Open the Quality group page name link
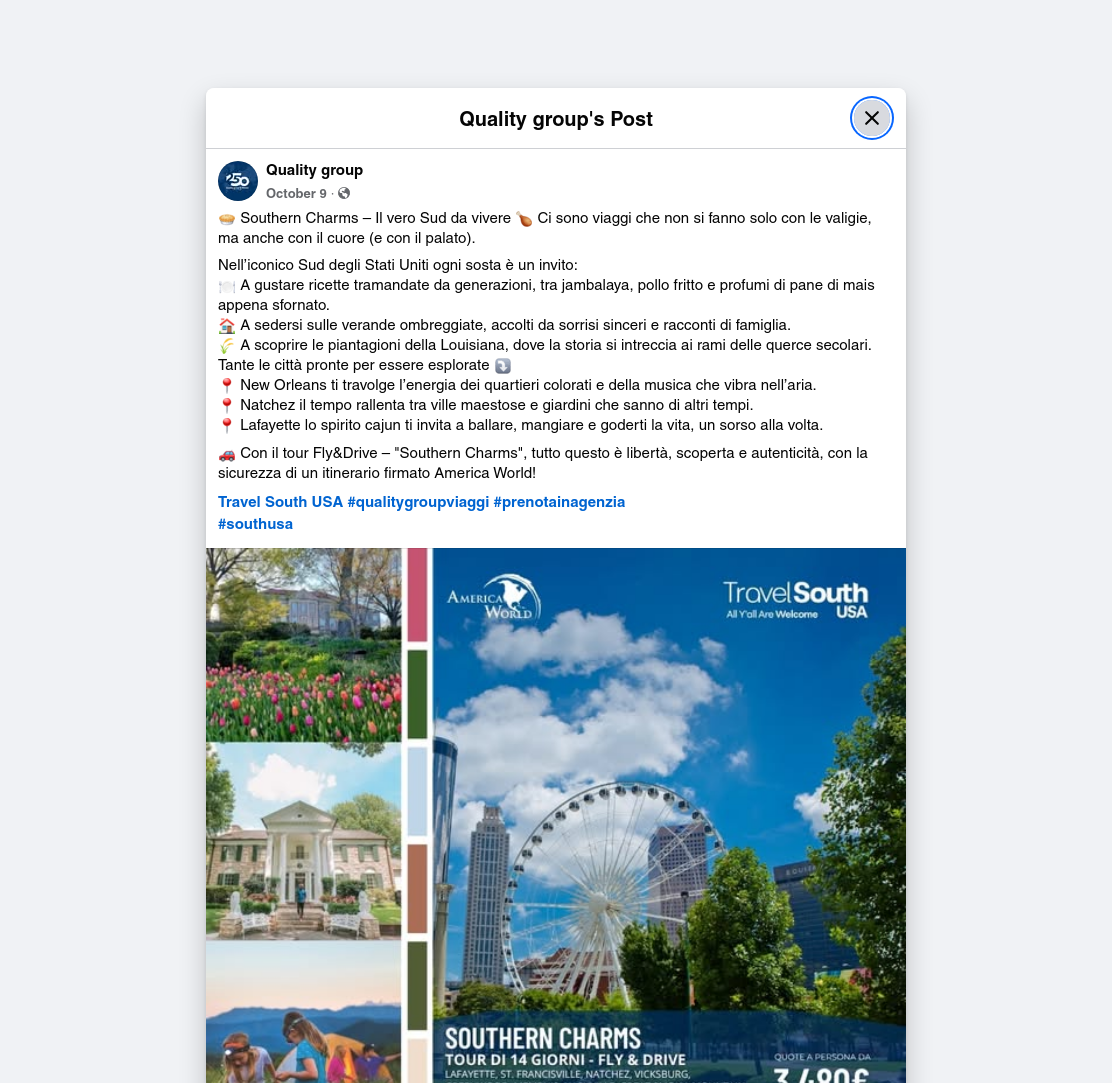1112x1083 pixels. coord(314,170)
